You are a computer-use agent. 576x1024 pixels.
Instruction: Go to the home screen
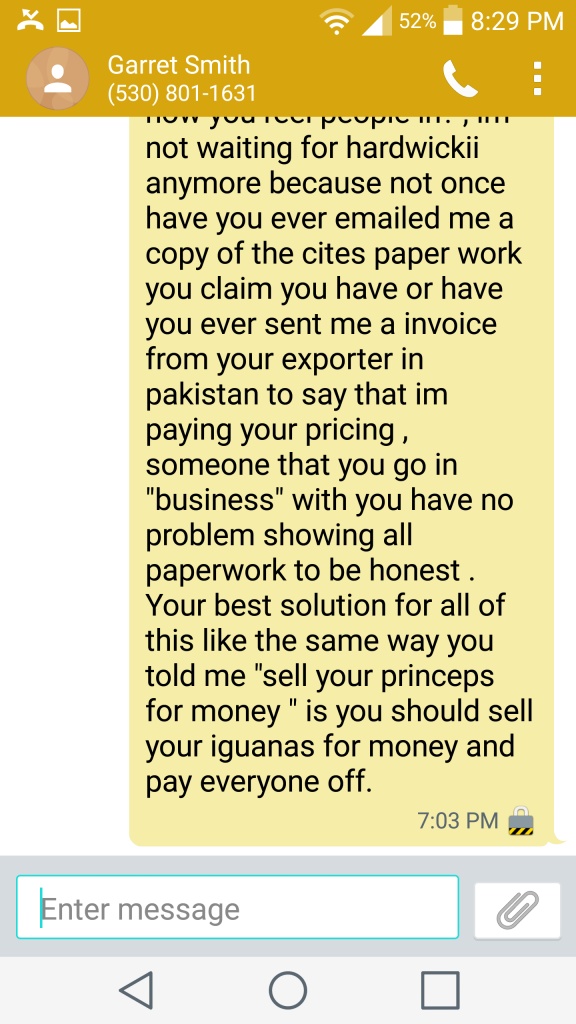288,990
